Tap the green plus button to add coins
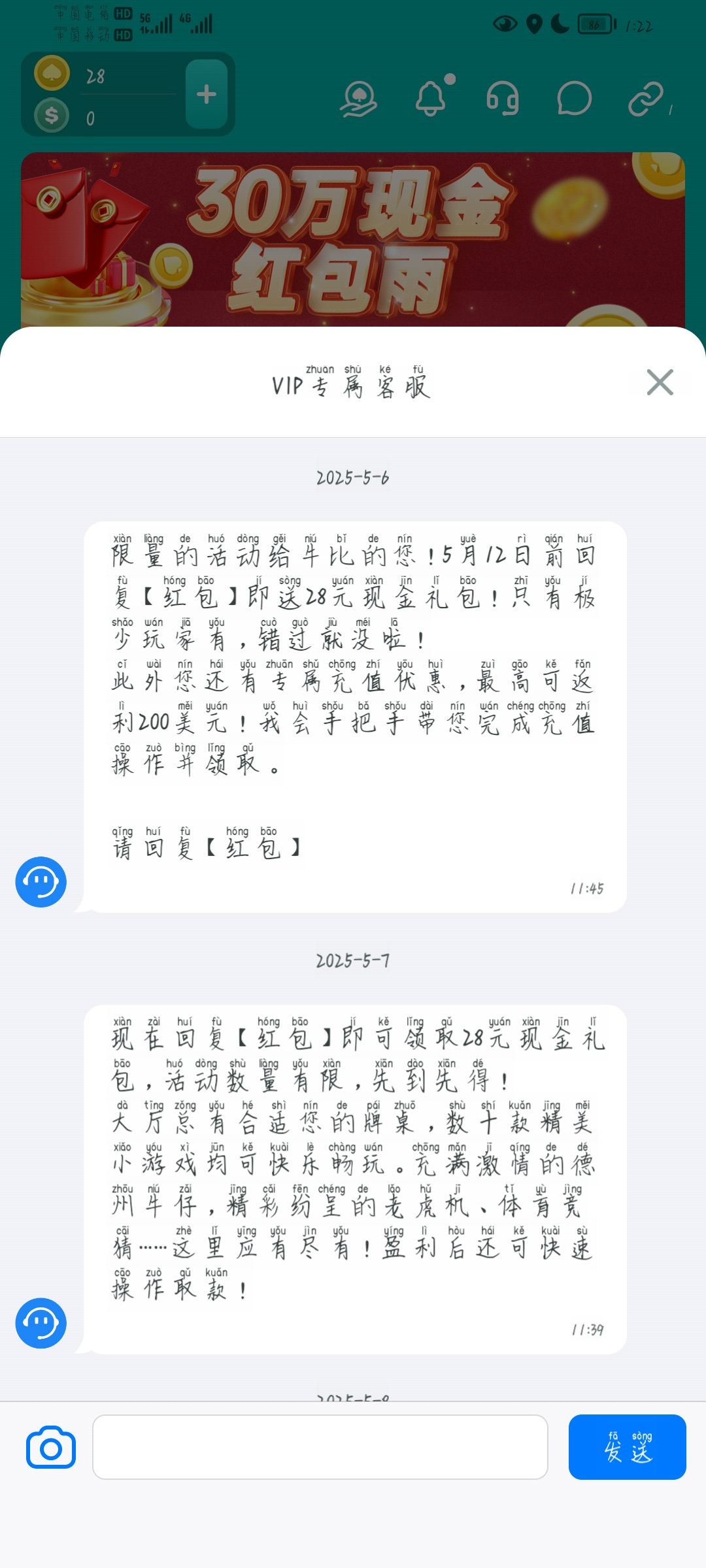Image resolution: width=706 pixels, height=1568 pixels. tap(207, 95)
